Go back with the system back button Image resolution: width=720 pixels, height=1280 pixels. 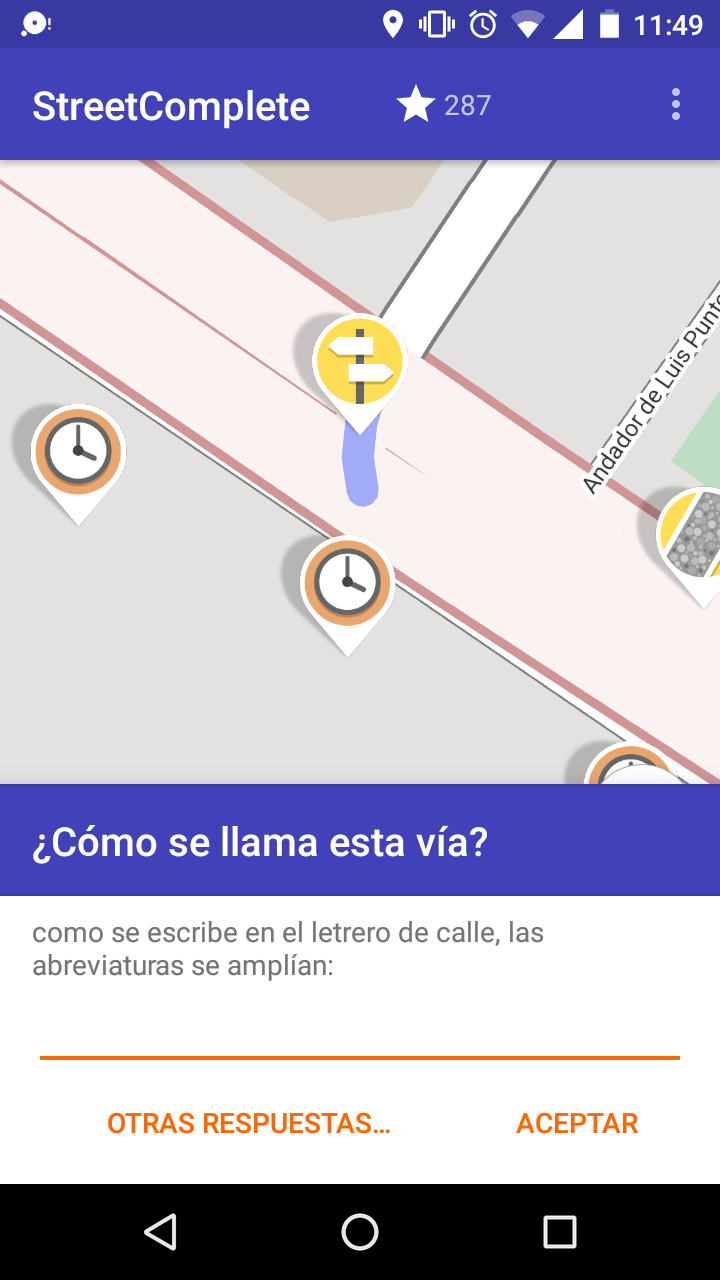[160, 1232]
